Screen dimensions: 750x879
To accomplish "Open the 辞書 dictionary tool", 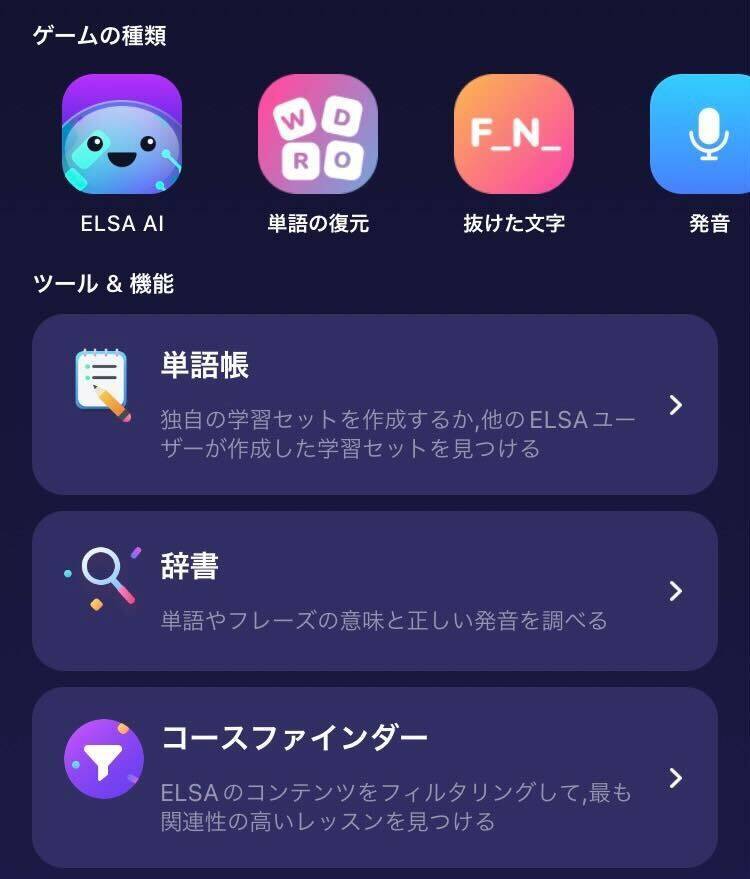I will pos(375,591).
